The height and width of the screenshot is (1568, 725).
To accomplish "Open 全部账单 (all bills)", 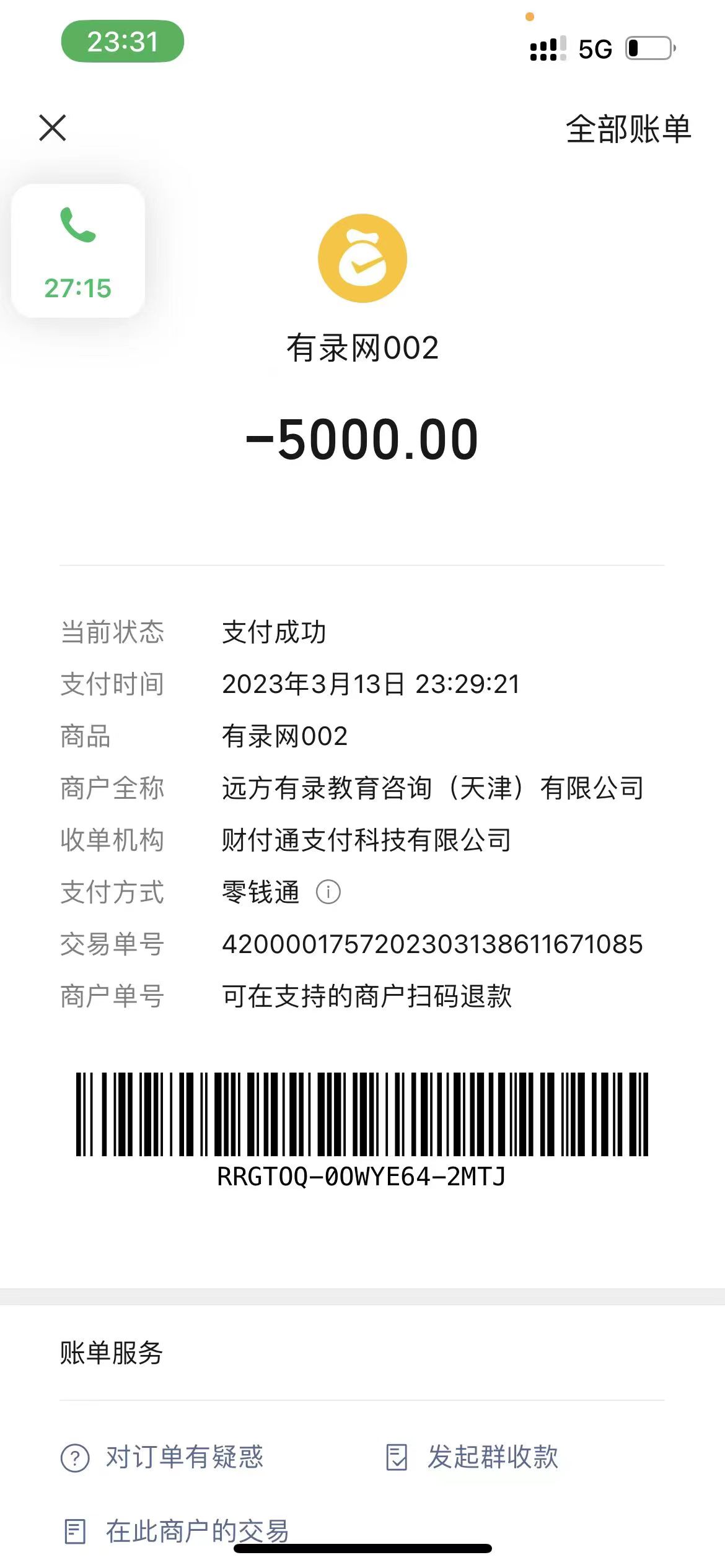I will [x=628, y=129].
